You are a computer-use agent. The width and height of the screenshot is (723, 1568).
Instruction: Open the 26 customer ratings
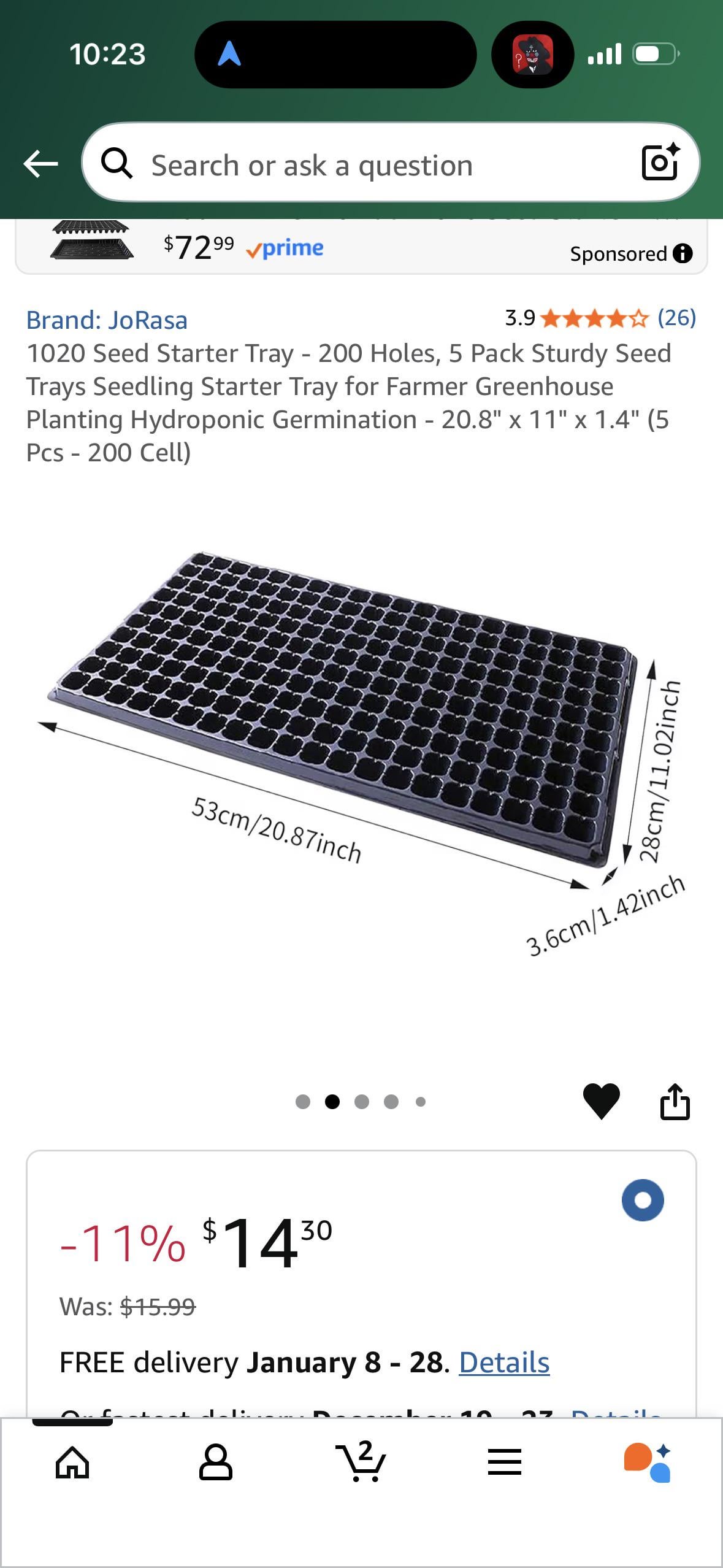coord(676,318)
